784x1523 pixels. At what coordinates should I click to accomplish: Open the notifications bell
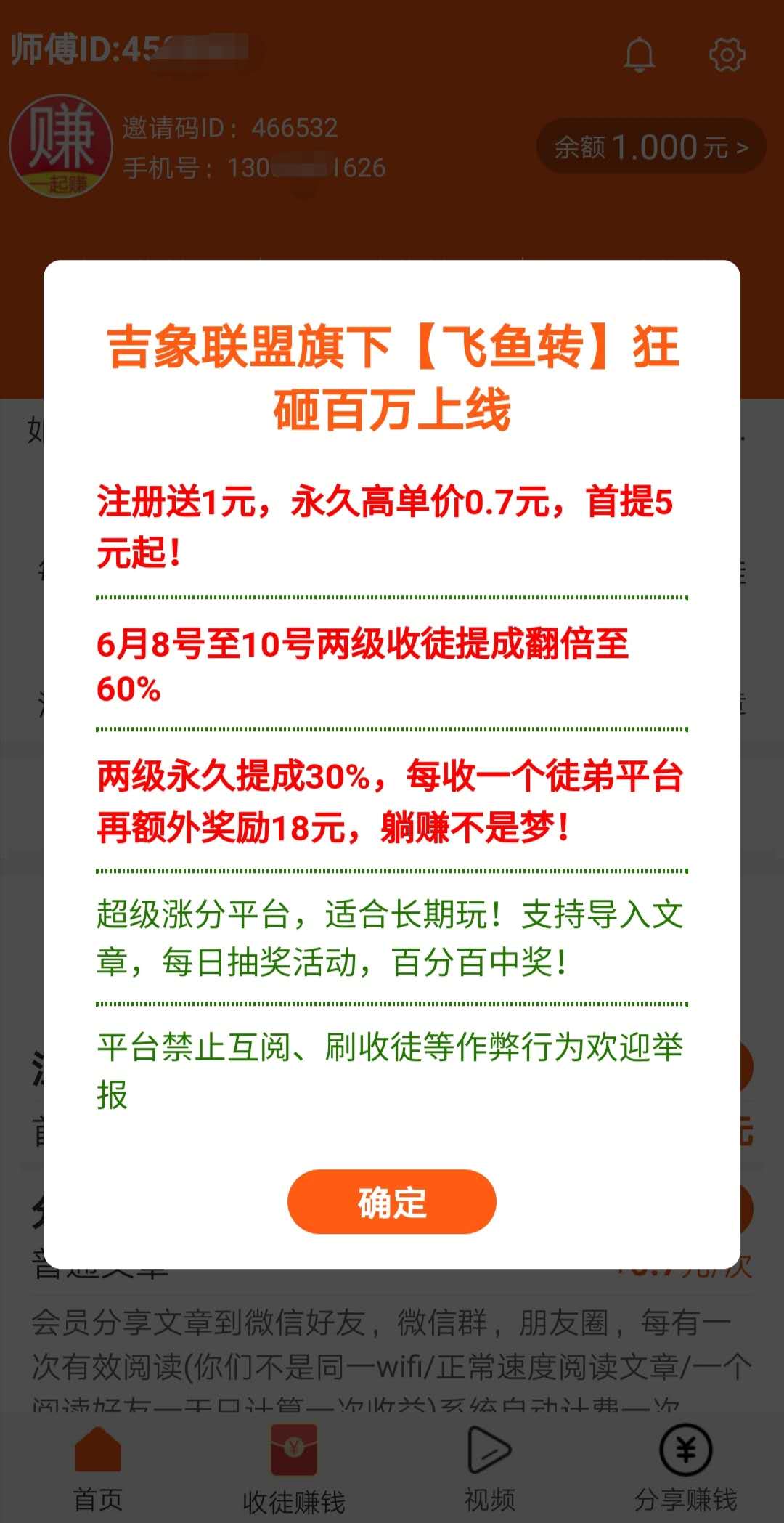tap(640, 54)
